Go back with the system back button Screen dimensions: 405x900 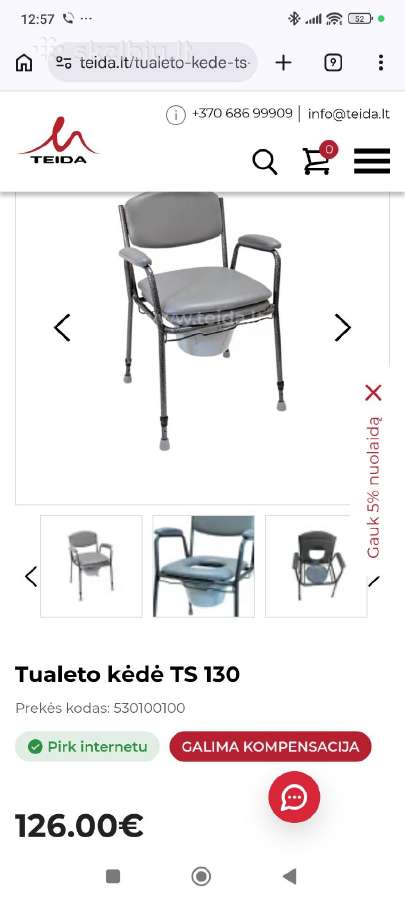pos(290,876)
